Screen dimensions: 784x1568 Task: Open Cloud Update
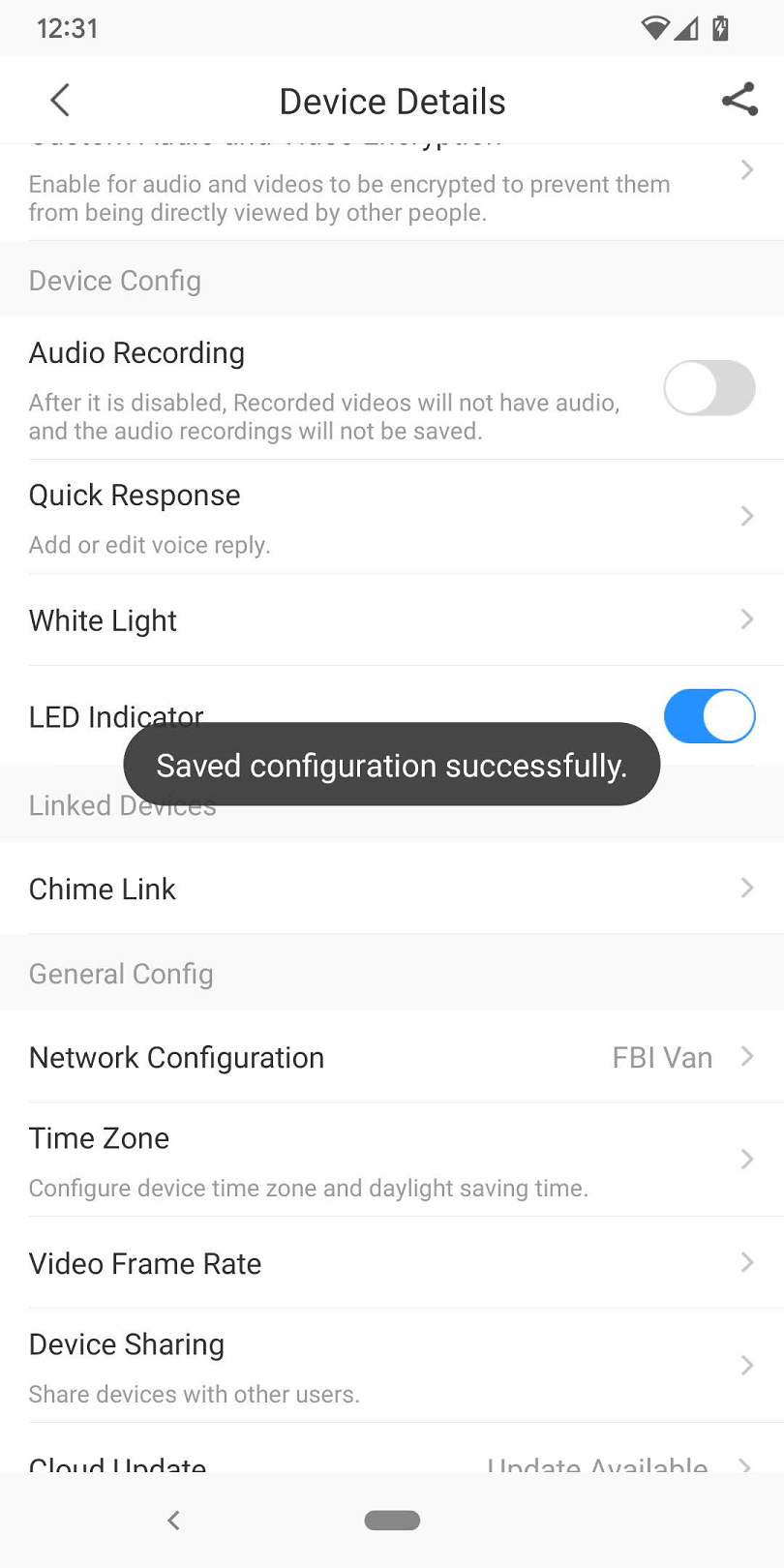coord(391,1460)
